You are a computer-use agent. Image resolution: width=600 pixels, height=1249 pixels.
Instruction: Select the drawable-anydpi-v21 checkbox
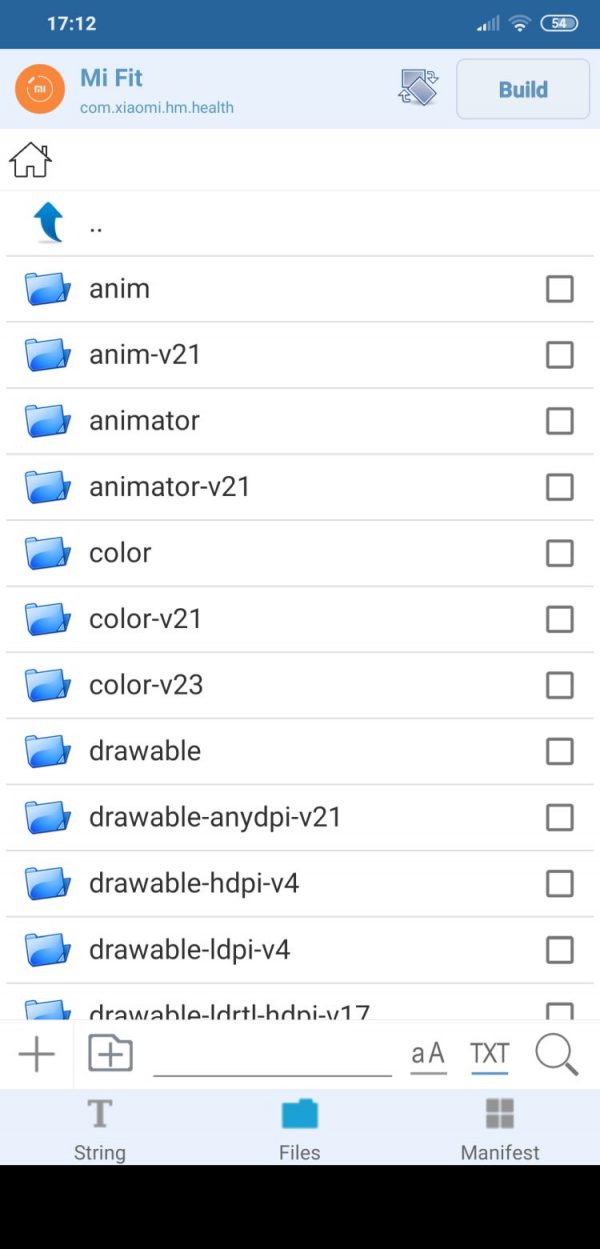click(559, 817)
